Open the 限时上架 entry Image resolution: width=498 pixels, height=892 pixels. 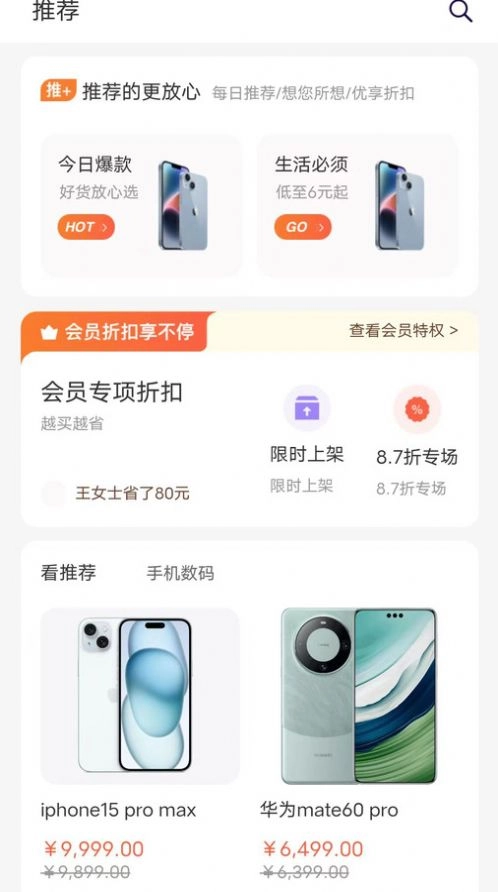click(x=307, y=439)
